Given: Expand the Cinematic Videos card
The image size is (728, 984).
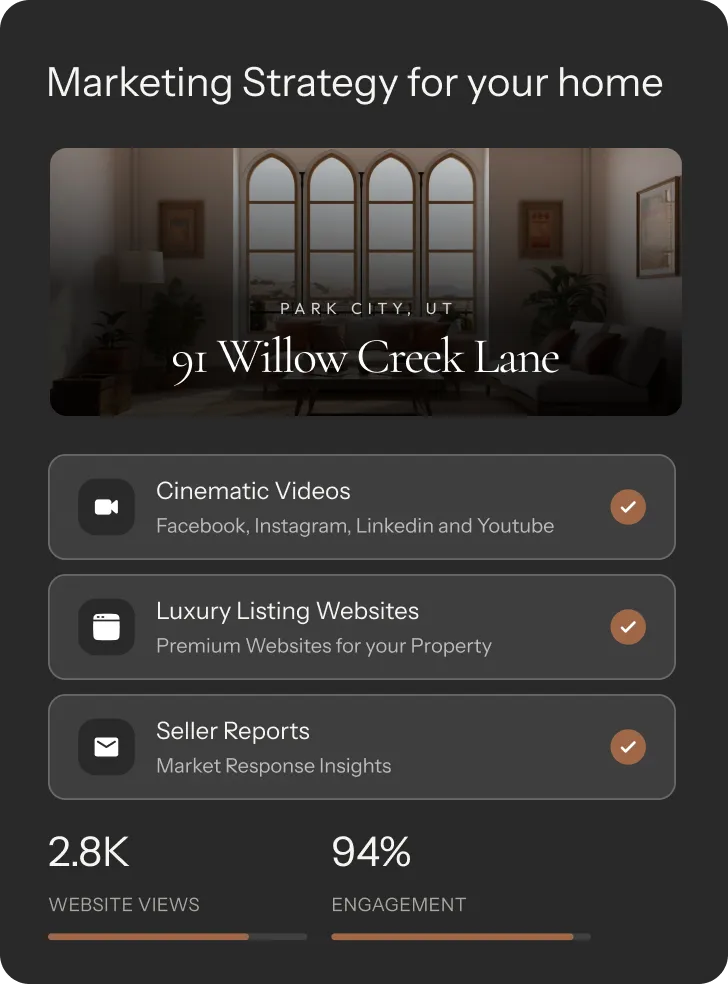Looking at the screenshot, I should [x=362, y=507].
